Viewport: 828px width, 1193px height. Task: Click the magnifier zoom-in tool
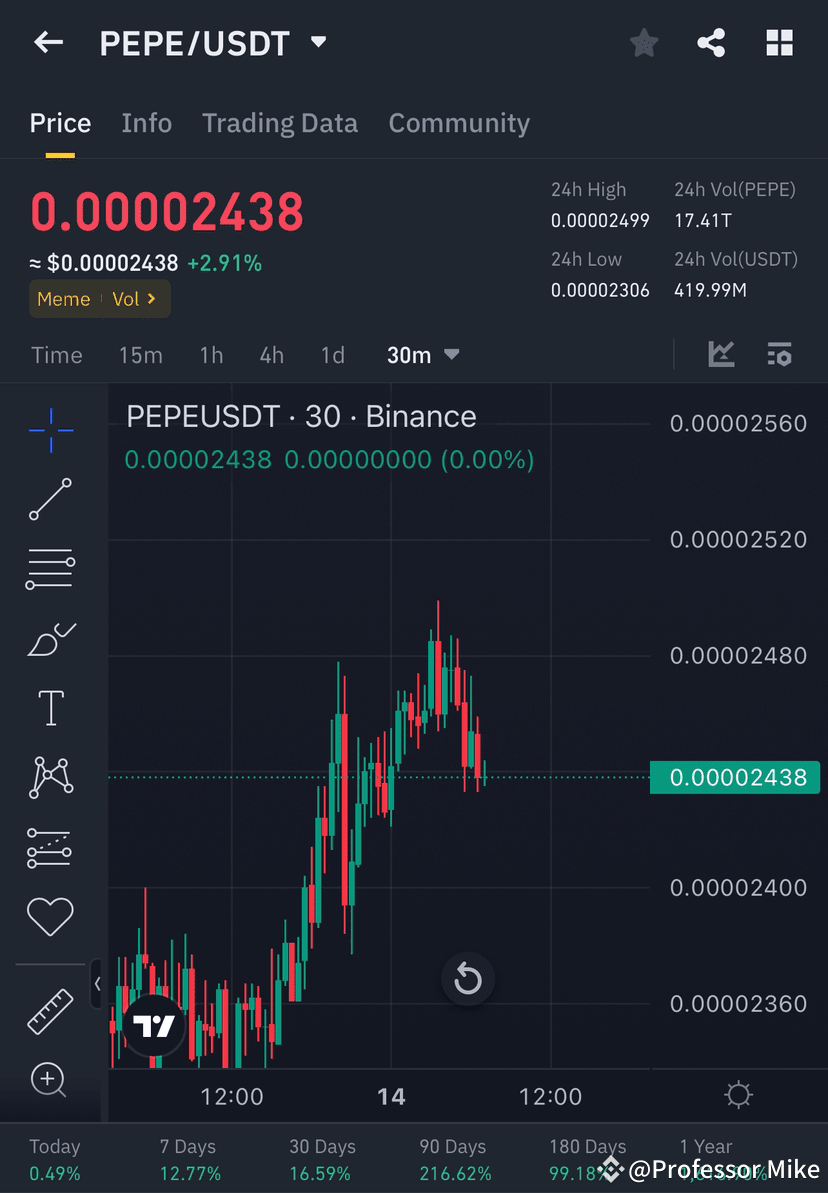(50, 1080)
